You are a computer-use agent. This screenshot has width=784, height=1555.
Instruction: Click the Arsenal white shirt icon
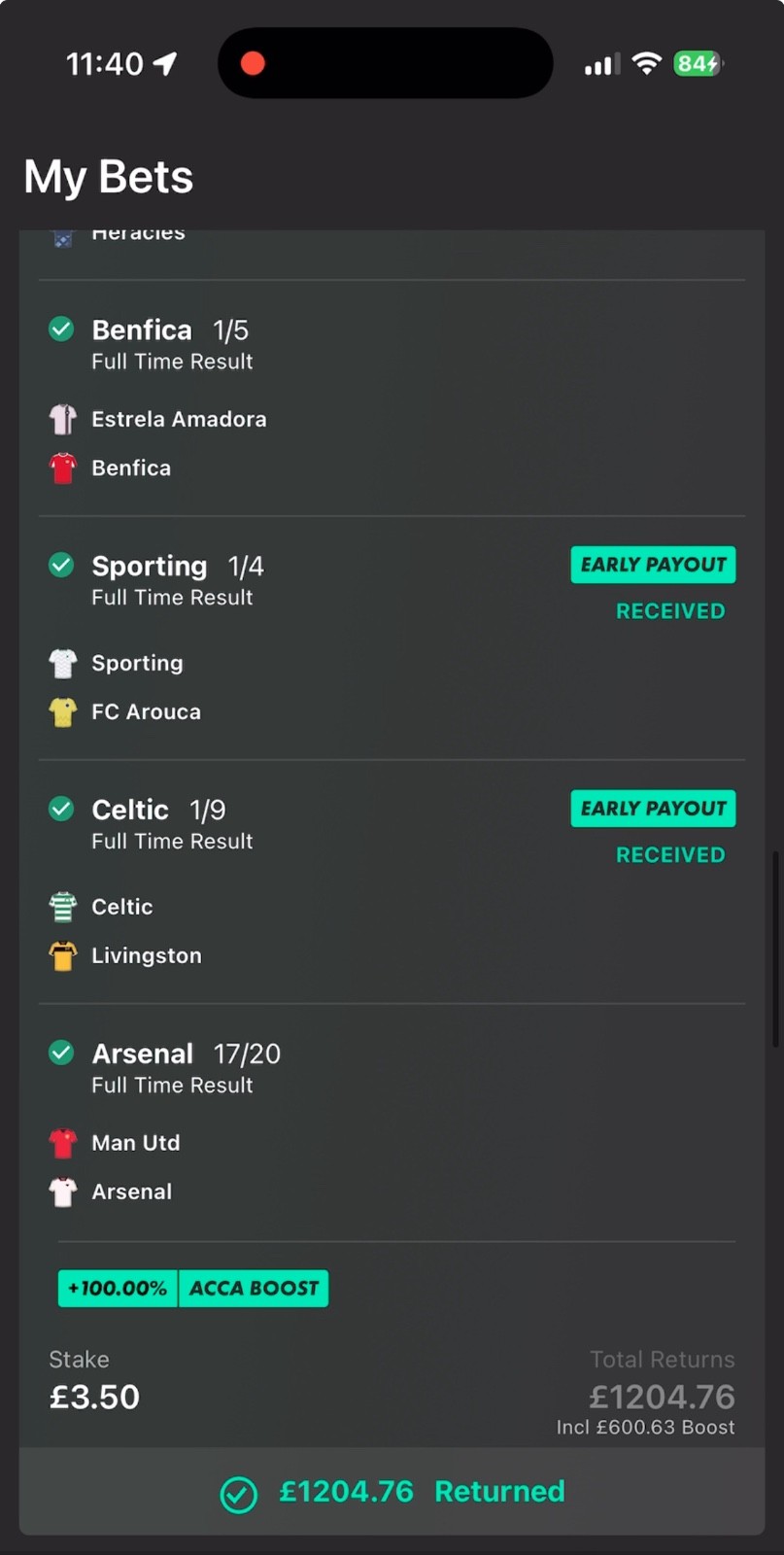(x=62, y=1192)
